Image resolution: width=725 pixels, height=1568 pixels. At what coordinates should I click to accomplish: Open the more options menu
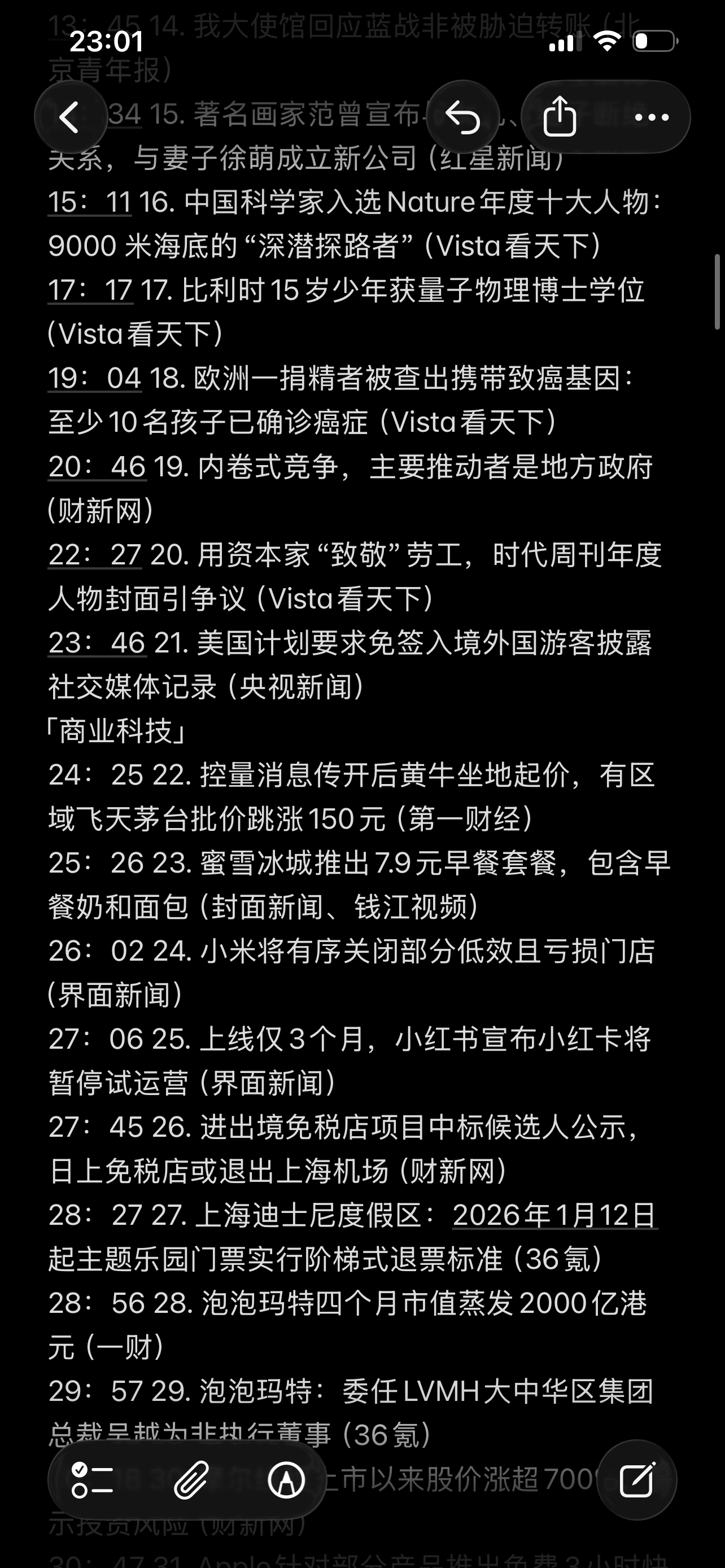coord(652,117)
